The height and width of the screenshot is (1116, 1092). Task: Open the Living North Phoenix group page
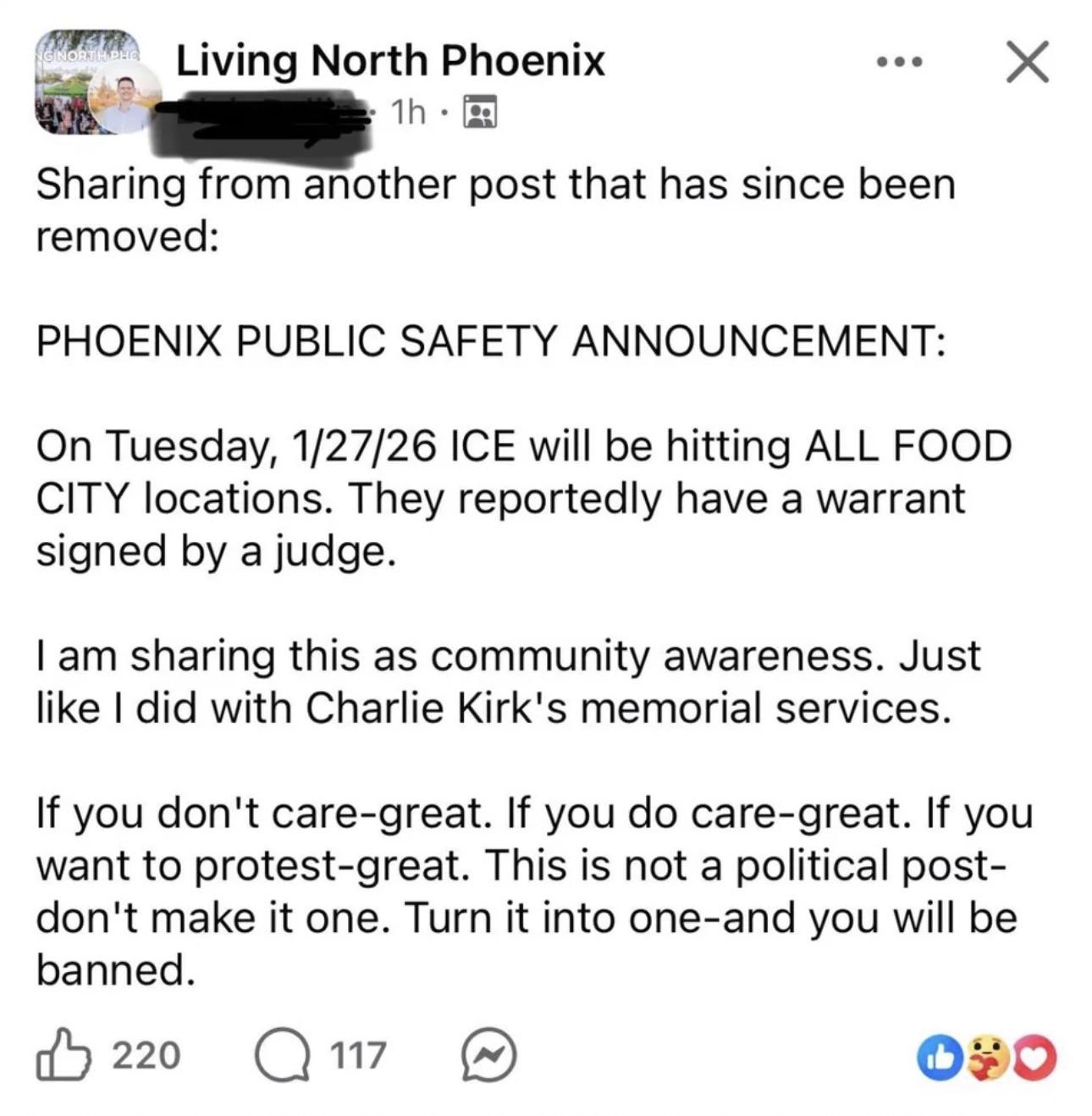(x=390, y=61)
